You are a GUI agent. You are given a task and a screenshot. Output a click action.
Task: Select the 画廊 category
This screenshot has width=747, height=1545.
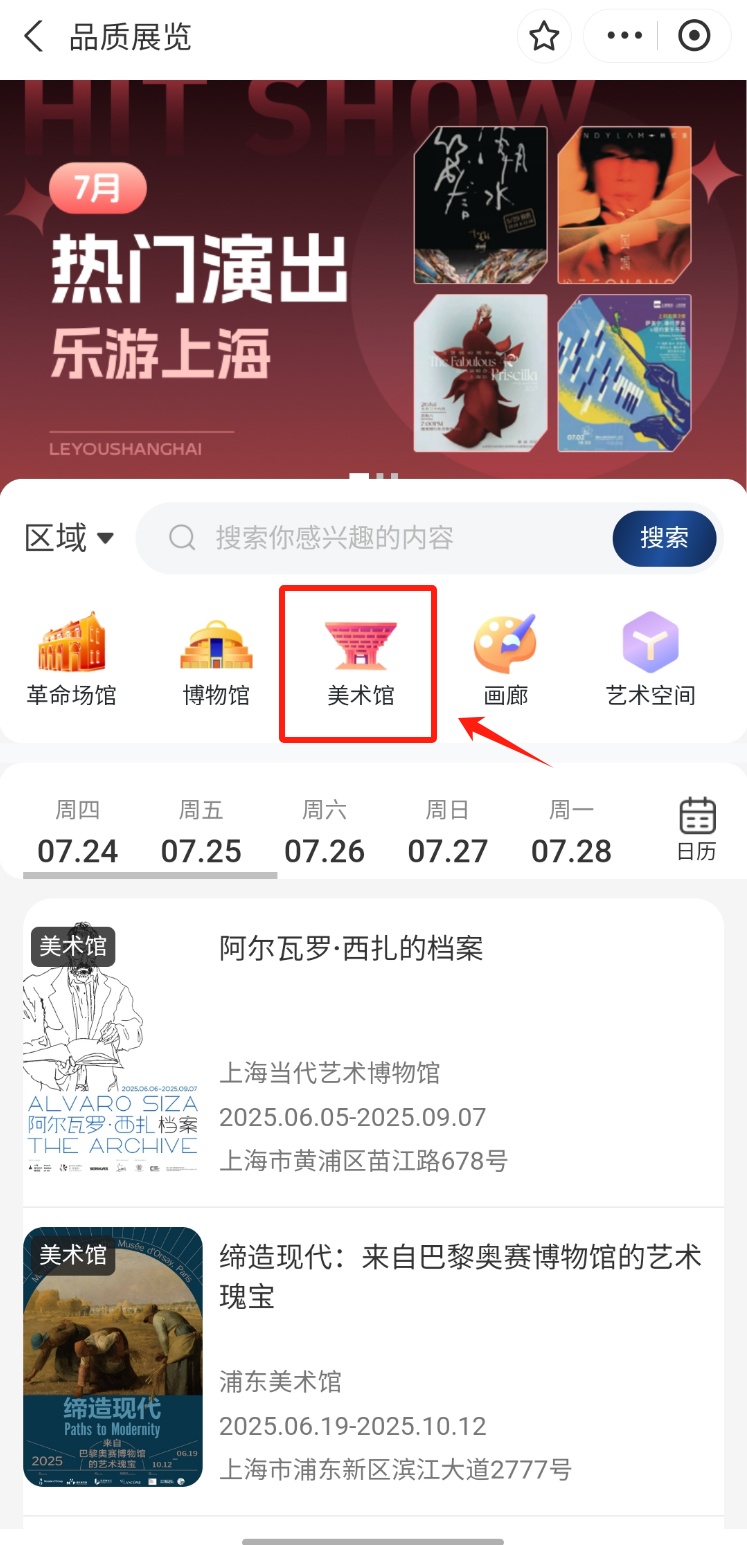click(505, 660)
